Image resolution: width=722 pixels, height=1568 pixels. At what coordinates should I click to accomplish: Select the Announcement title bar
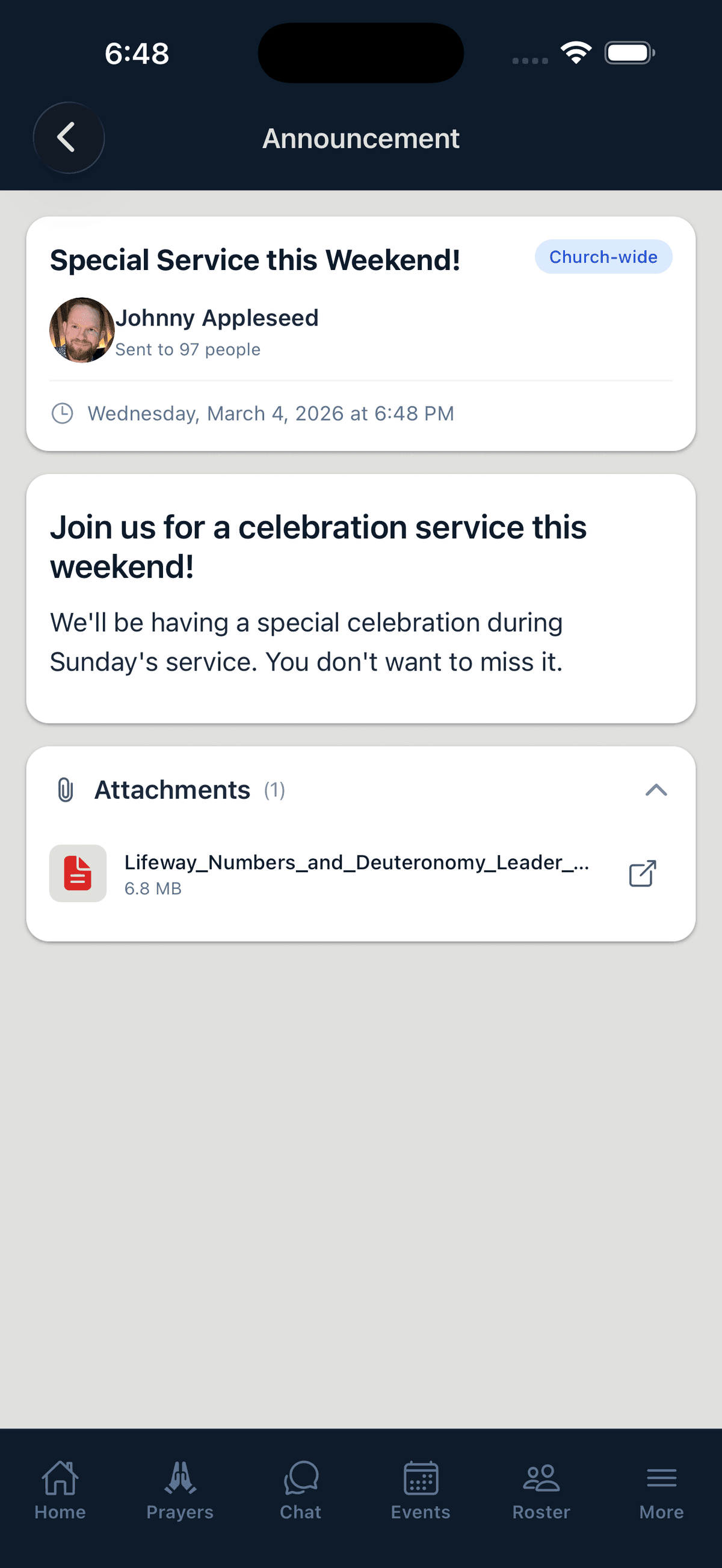point(360,138)
